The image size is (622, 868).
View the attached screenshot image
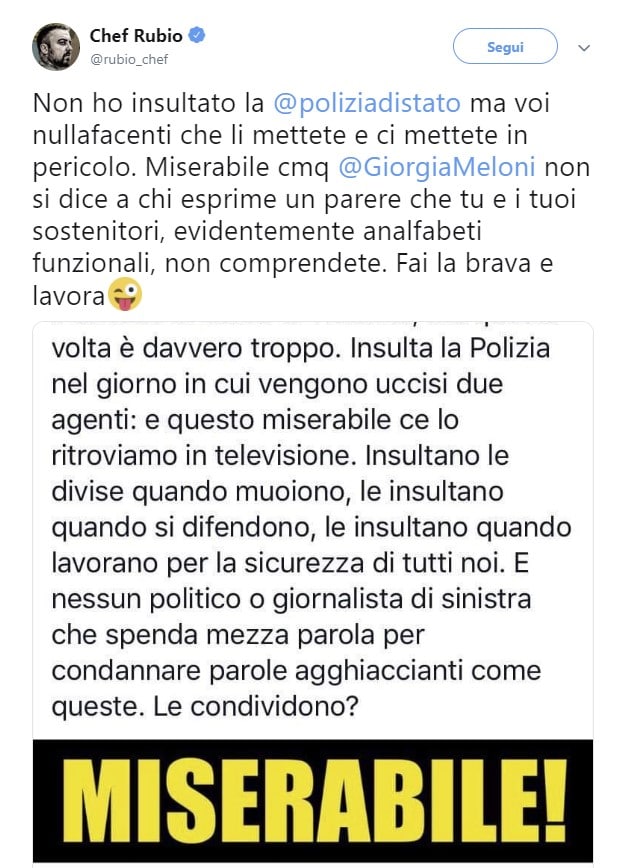[312, 590]
